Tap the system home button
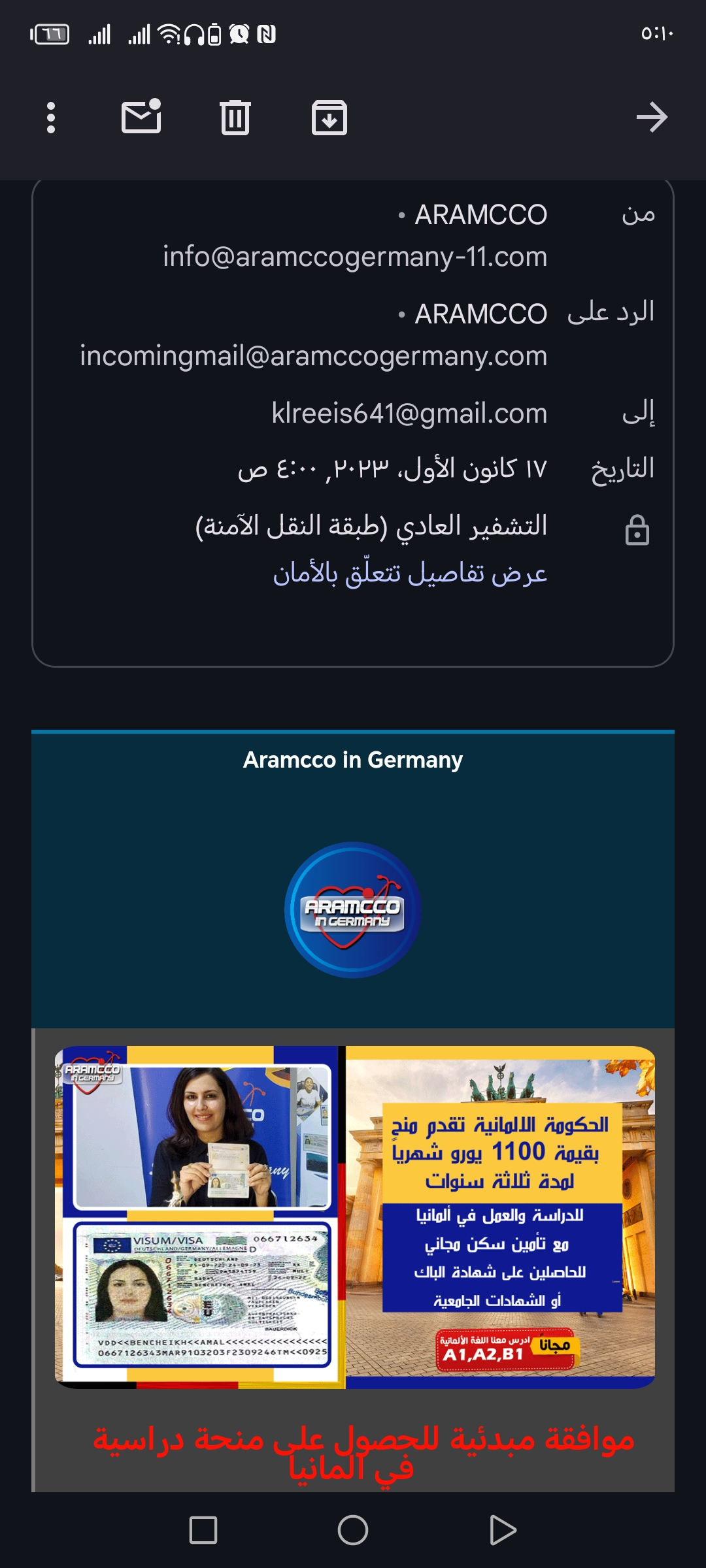This screenshot has width=706, height=1568. [353, 1530]
